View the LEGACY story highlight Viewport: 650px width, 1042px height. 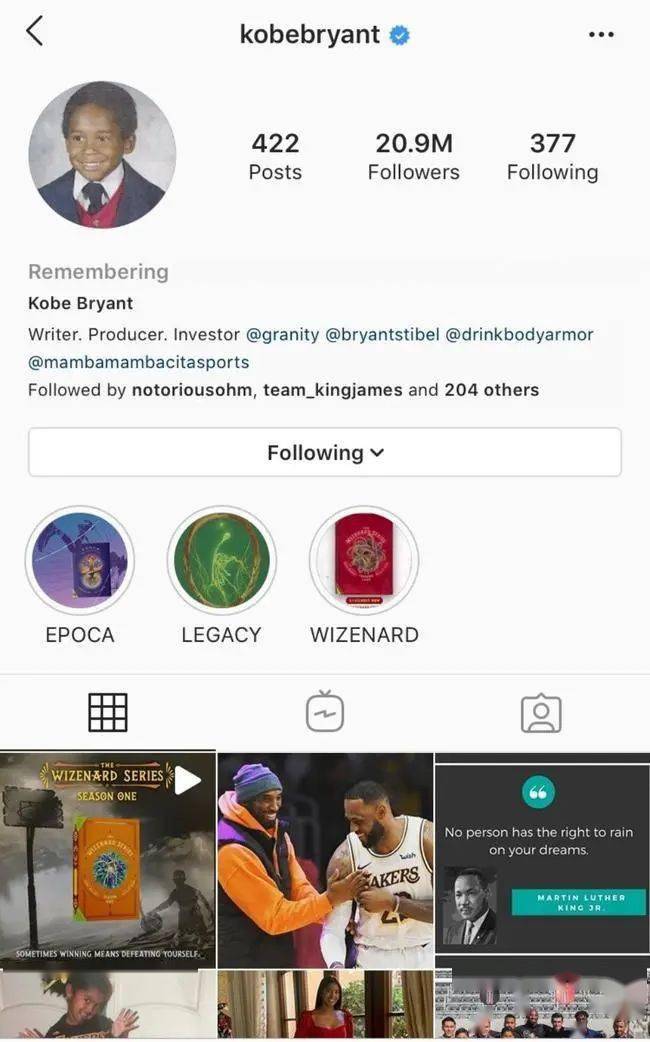tap(221, 560)
